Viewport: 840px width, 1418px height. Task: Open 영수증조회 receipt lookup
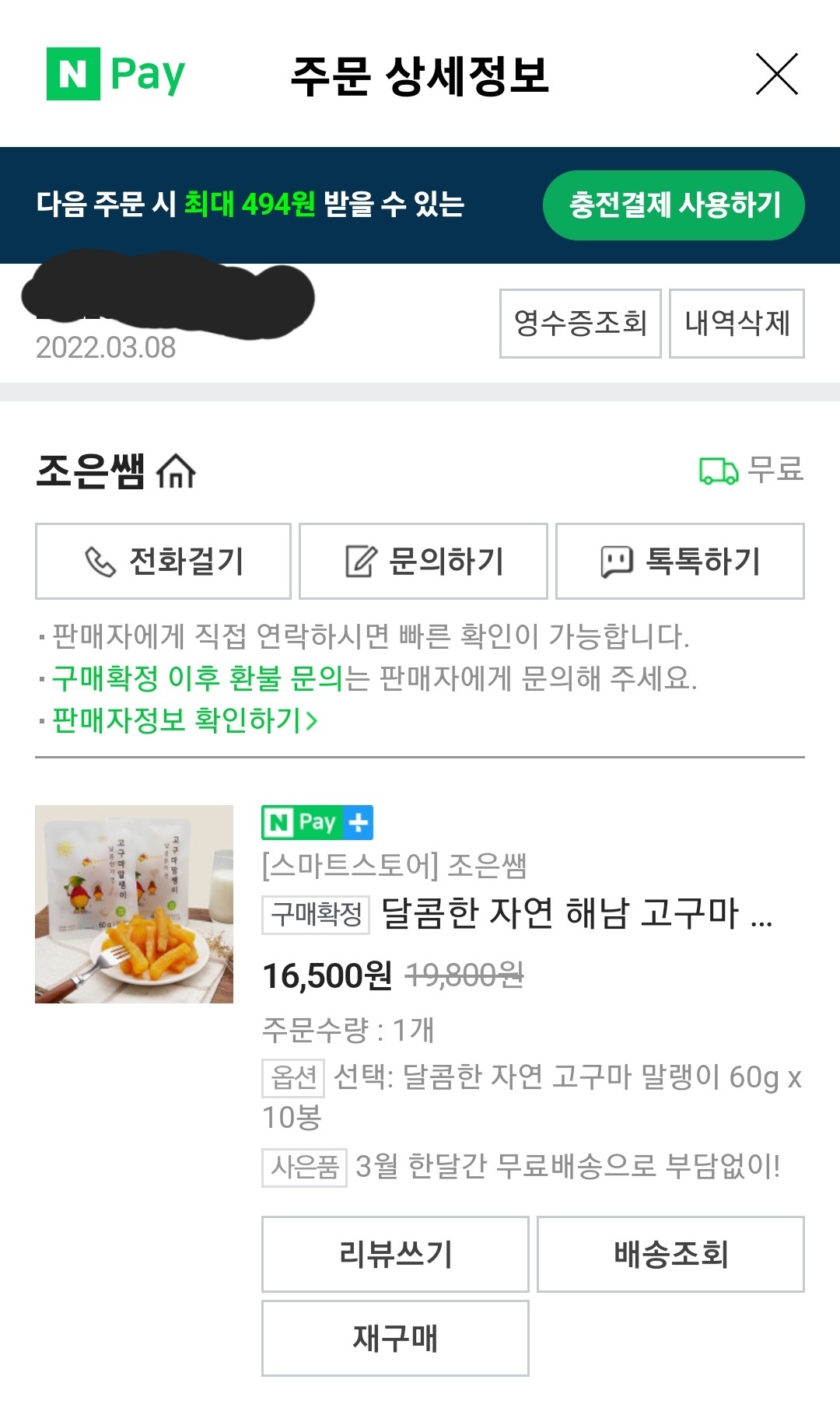[x=580, y=324]
